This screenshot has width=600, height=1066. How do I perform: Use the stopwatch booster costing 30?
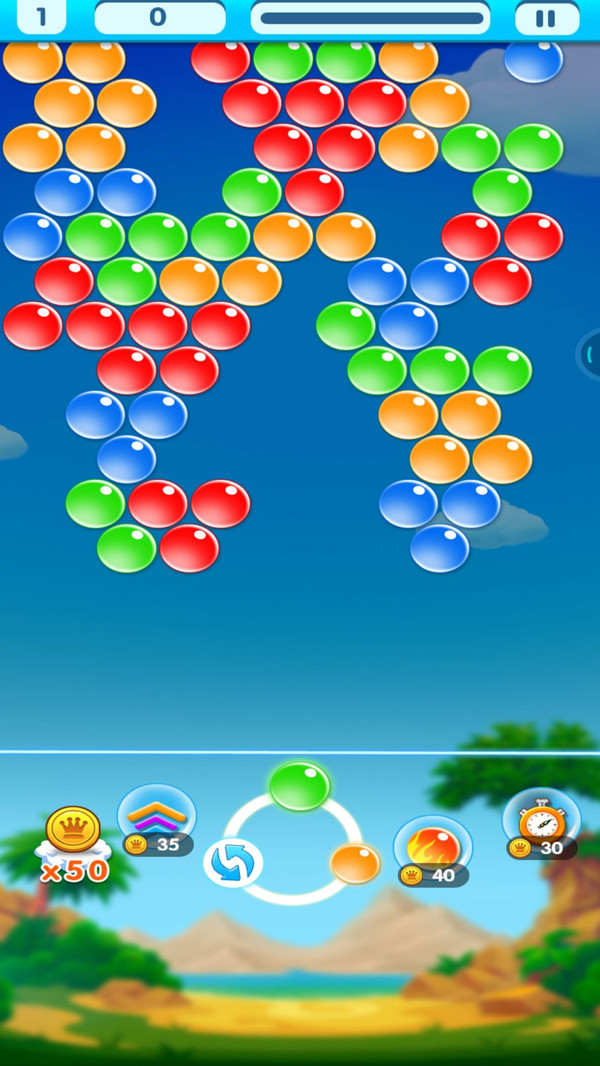pyautogui.click(x=541, y=822)
